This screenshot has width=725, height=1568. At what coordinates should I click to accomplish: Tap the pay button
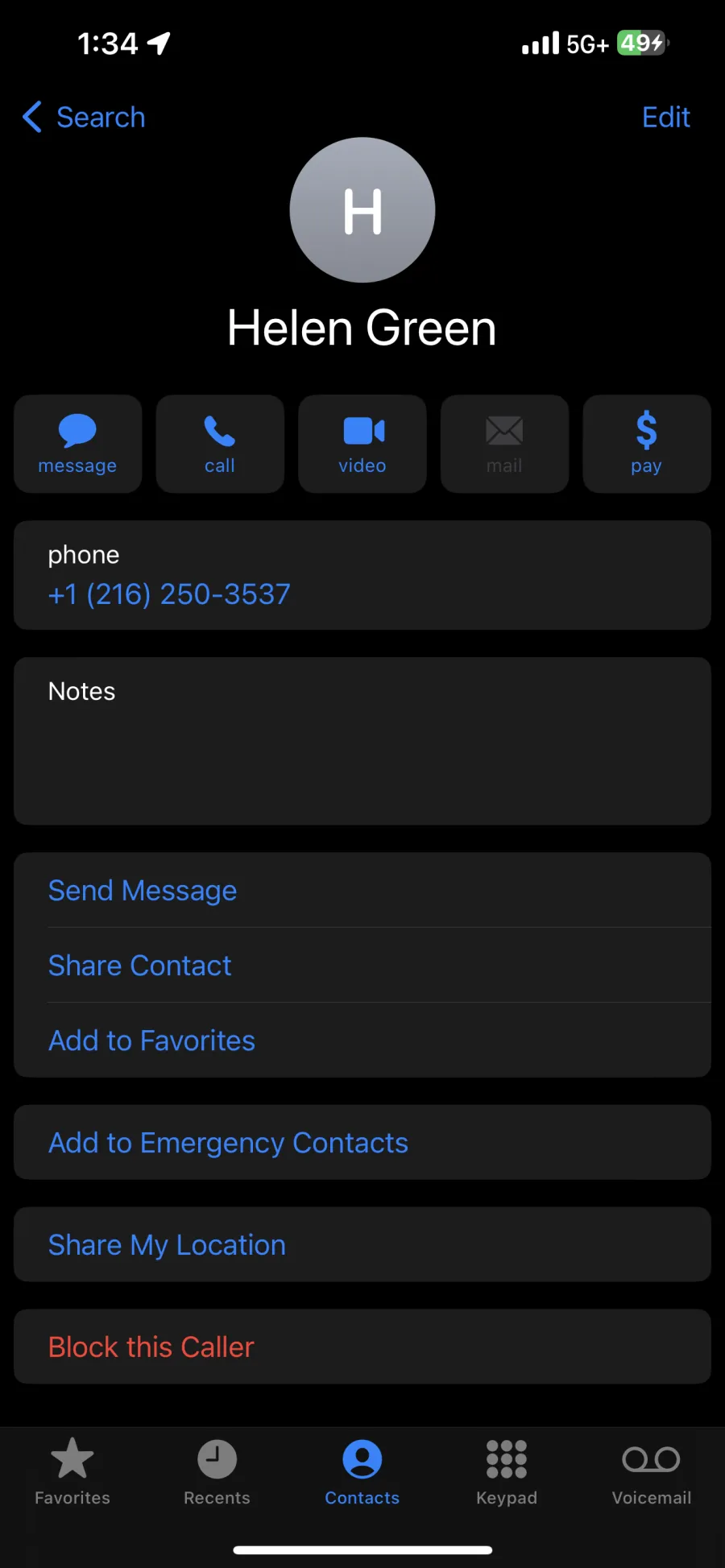pos(647,444)
